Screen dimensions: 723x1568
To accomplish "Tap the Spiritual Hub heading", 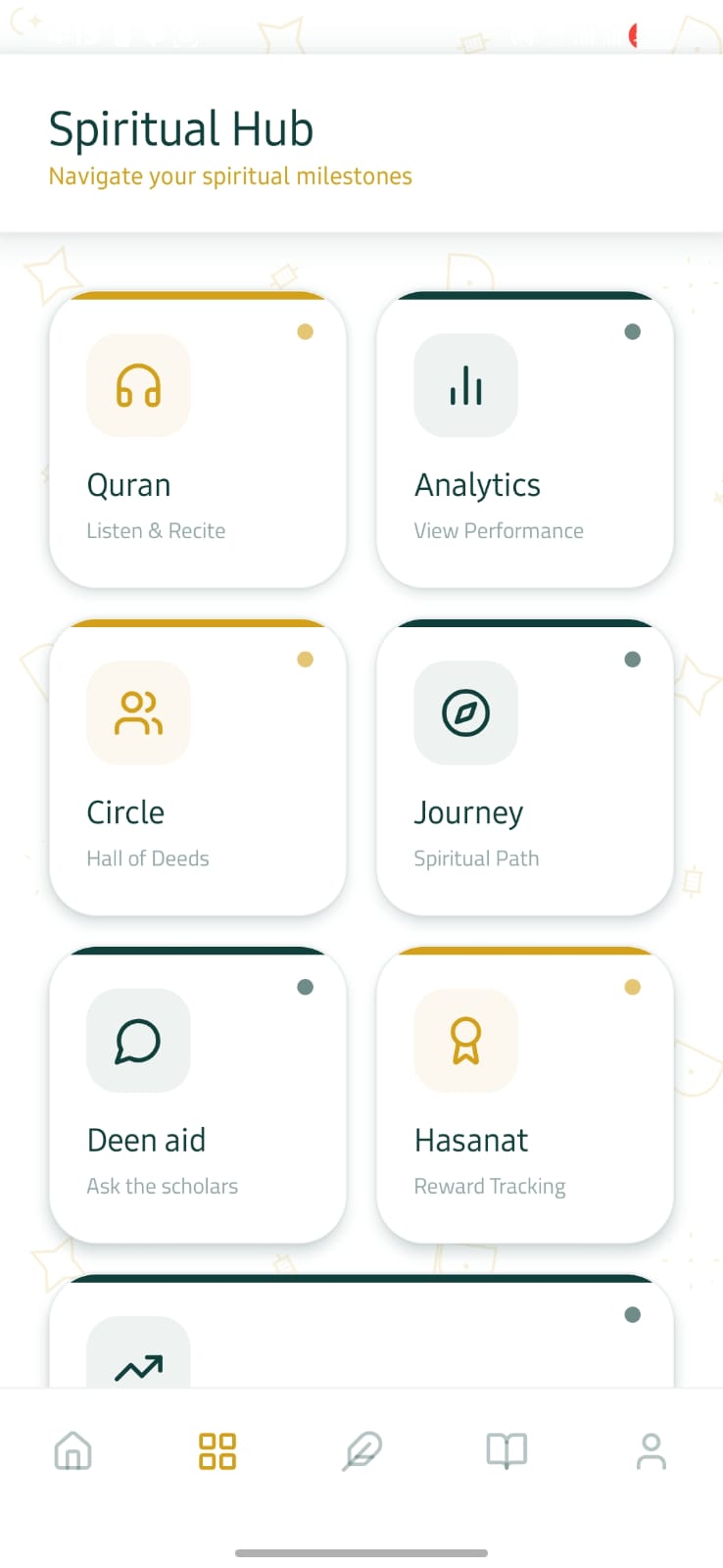I will 180,127.
